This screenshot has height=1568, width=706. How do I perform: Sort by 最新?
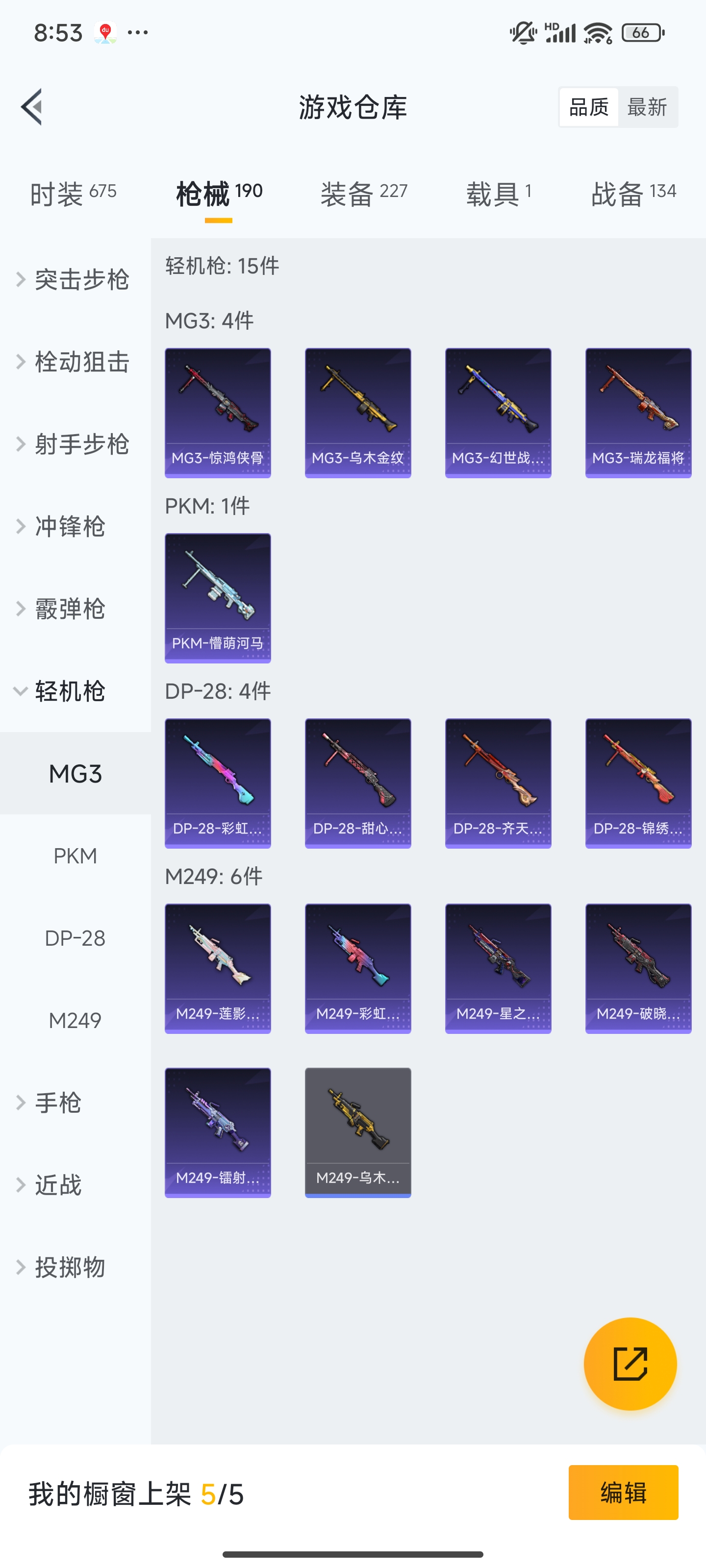[647, 107]
